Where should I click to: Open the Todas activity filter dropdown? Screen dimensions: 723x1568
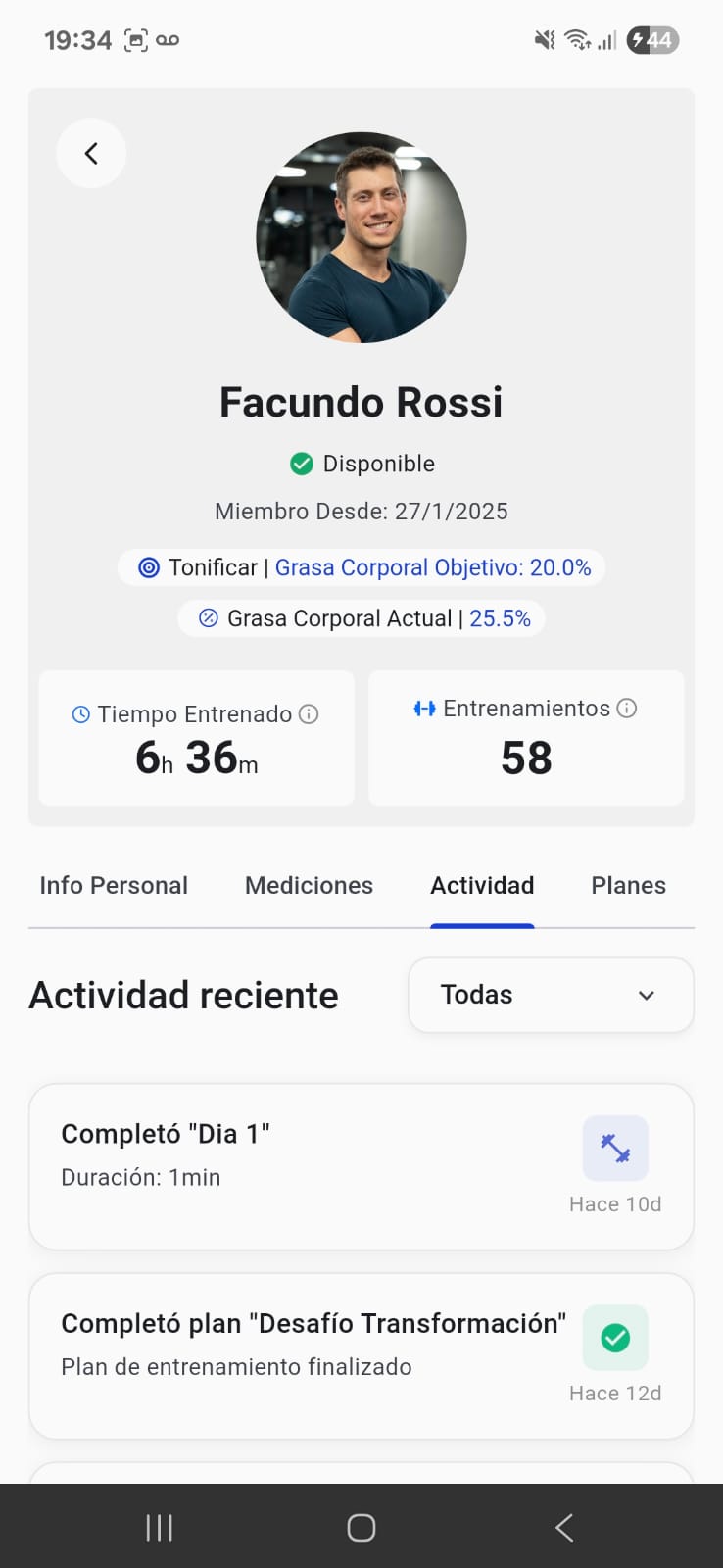(550, 995)
